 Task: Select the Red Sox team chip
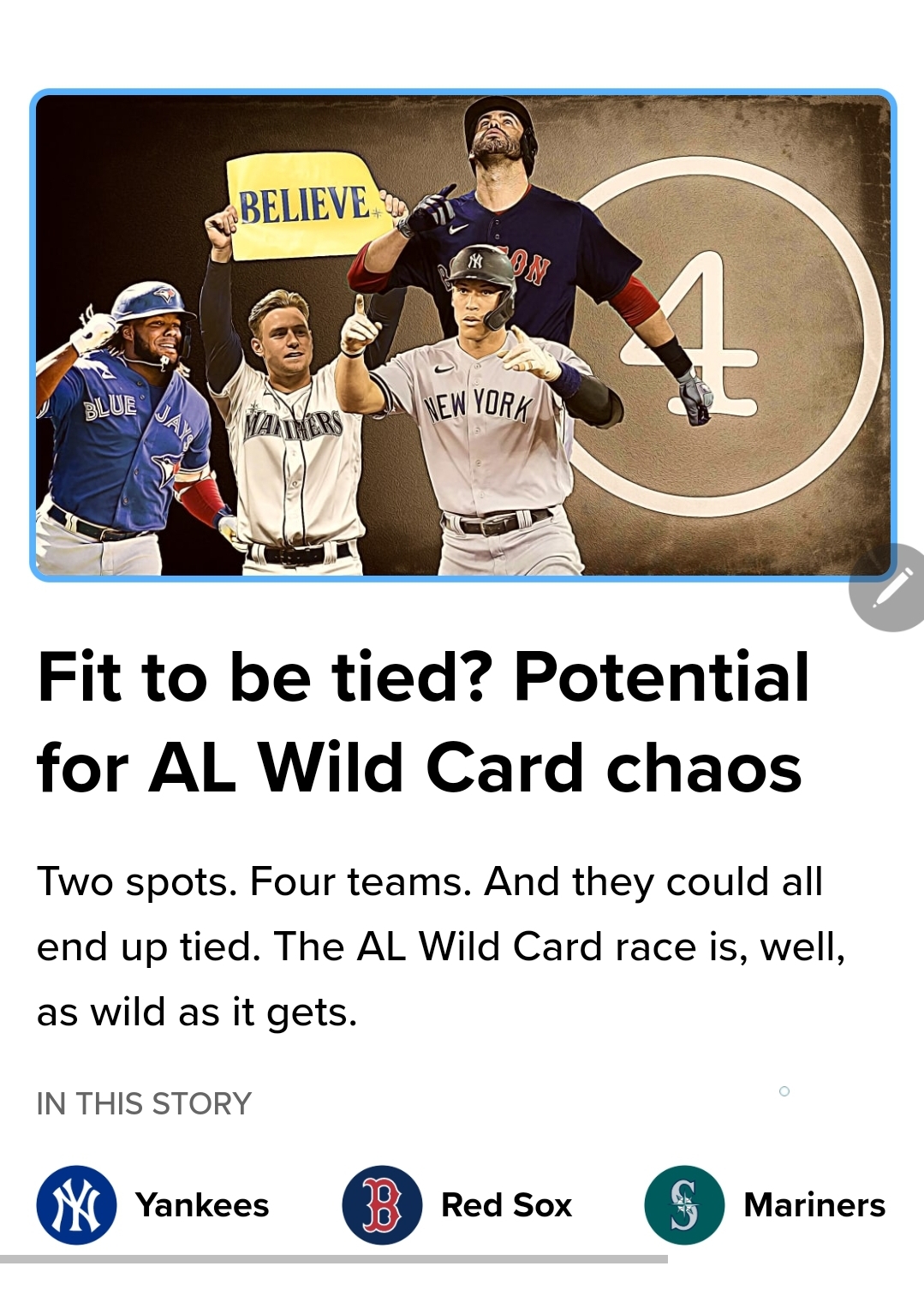(x=458, y=1204)
